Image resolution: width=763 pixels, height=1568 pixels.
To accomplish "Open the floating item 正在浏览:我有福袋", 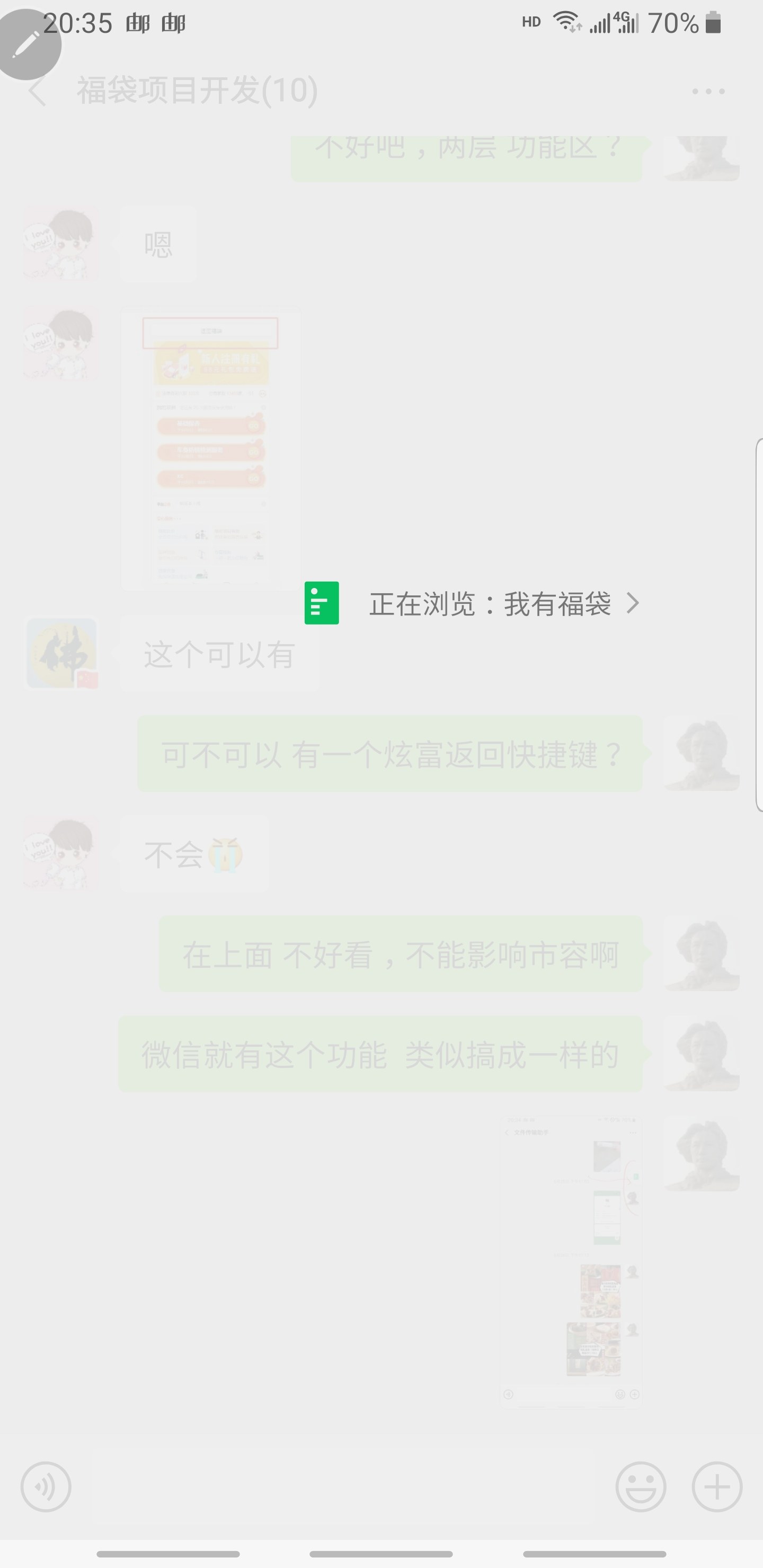I will [473, 603].
